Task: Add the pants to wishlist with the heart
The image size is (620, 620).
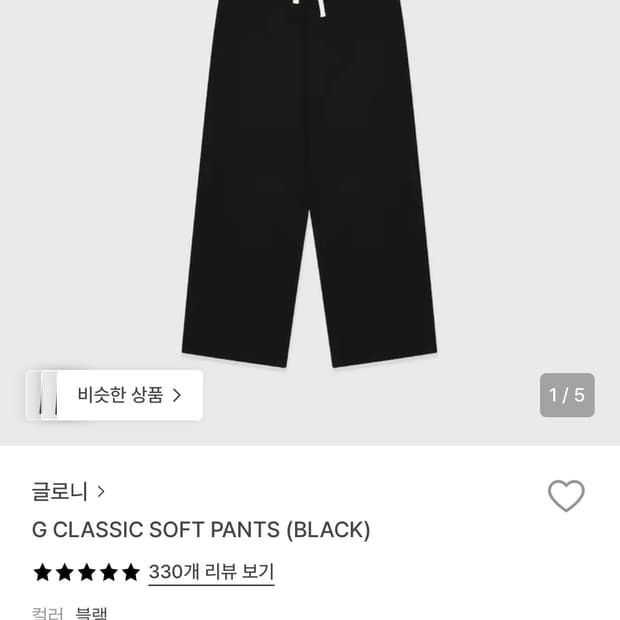Action: pos(566,495)
